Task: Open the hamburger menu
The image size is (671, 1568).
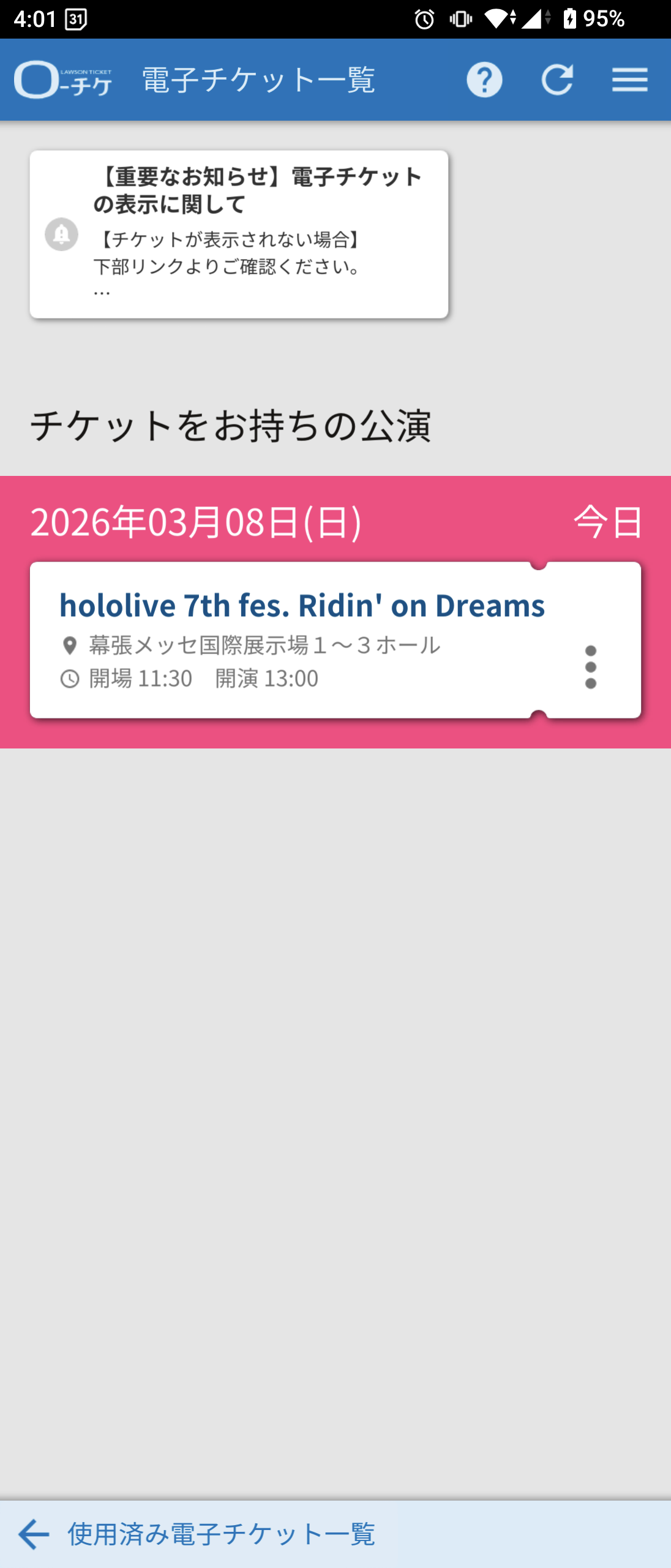Action: pyautogui.click(x=629, y=80)
